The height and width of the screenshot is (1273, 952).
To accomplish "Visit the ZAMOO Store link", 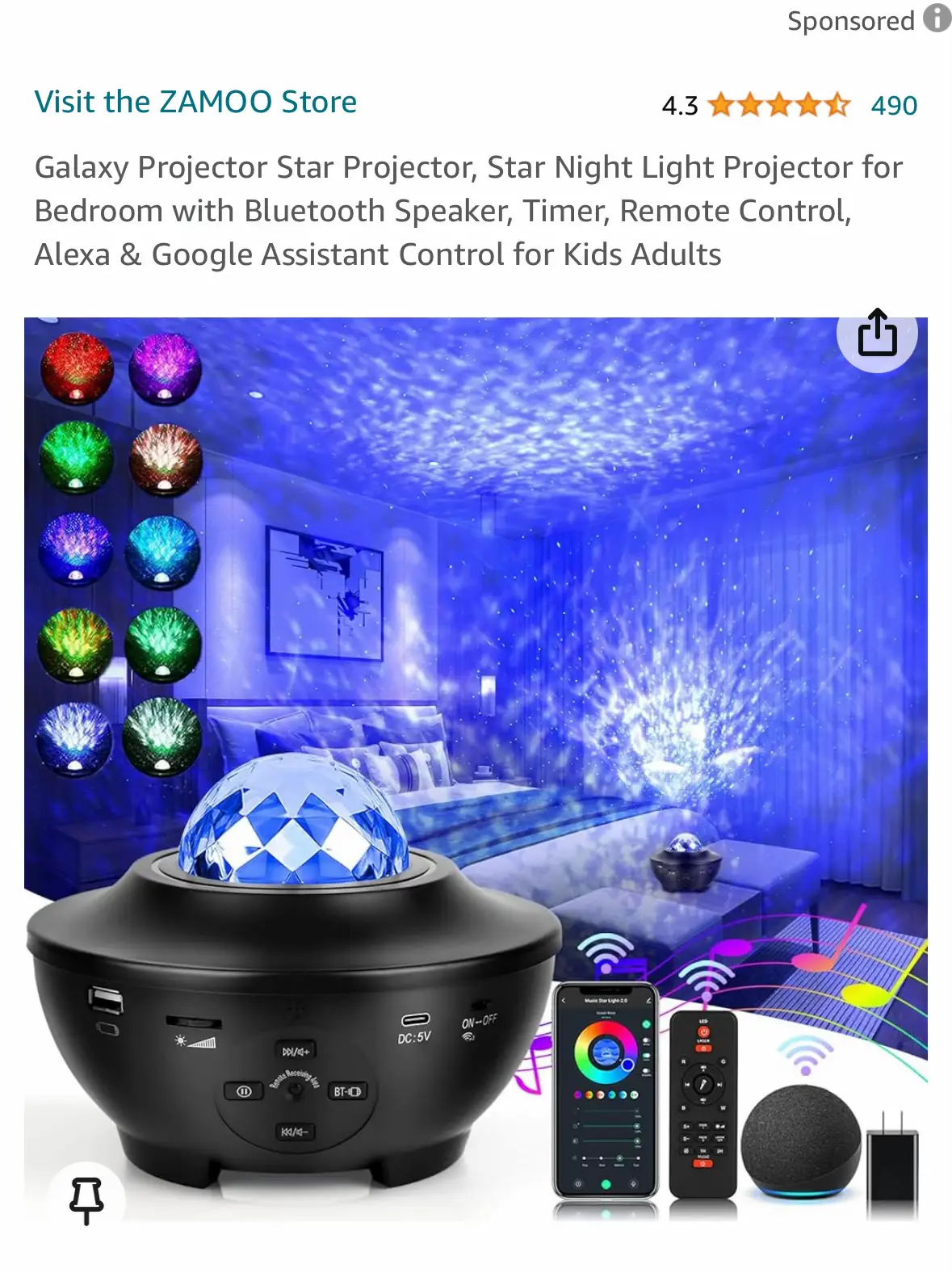I will pyautogui.click(x=194, y=101).
